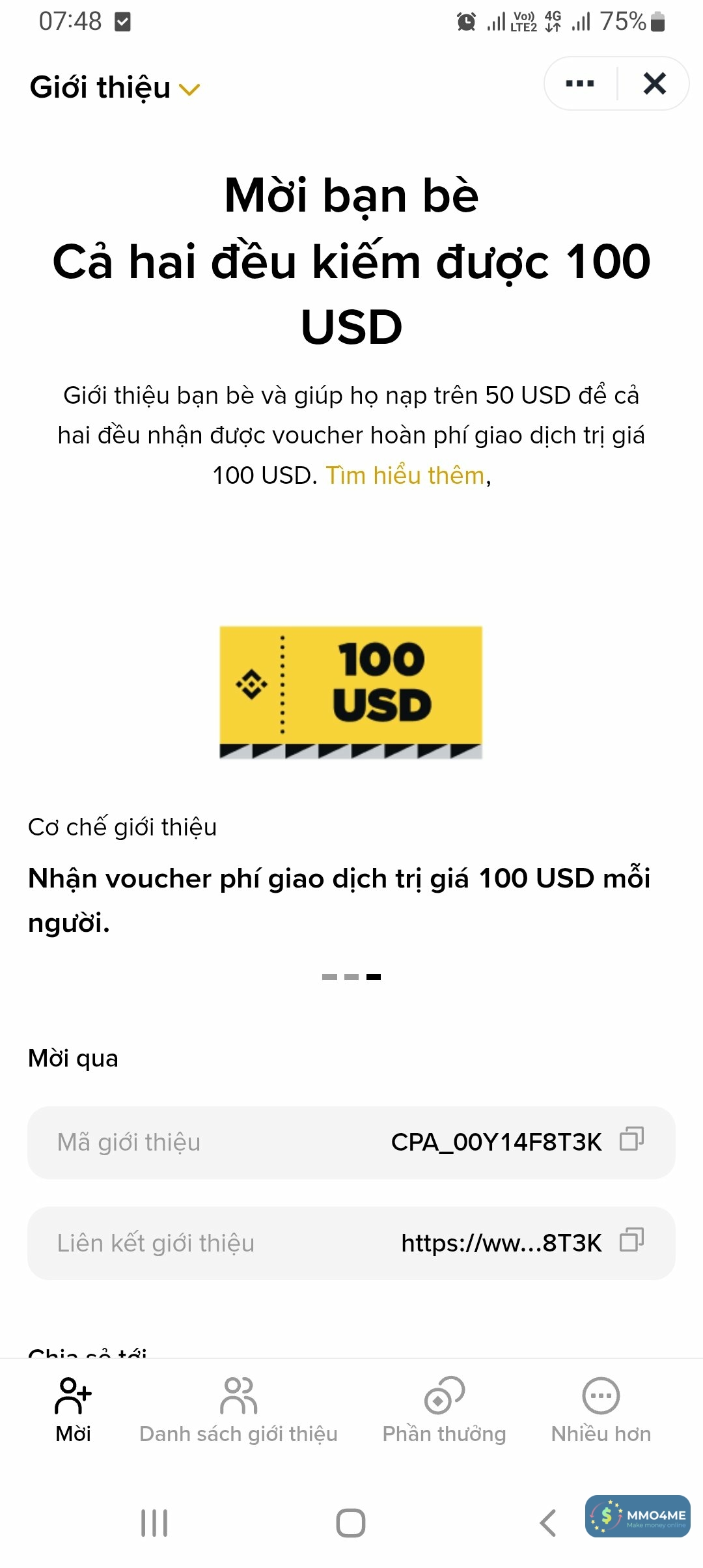Switch to Danh sách giới thiệu tab
The image size is (703, 1568).
pyautogui.click(x=238, y=1410)
